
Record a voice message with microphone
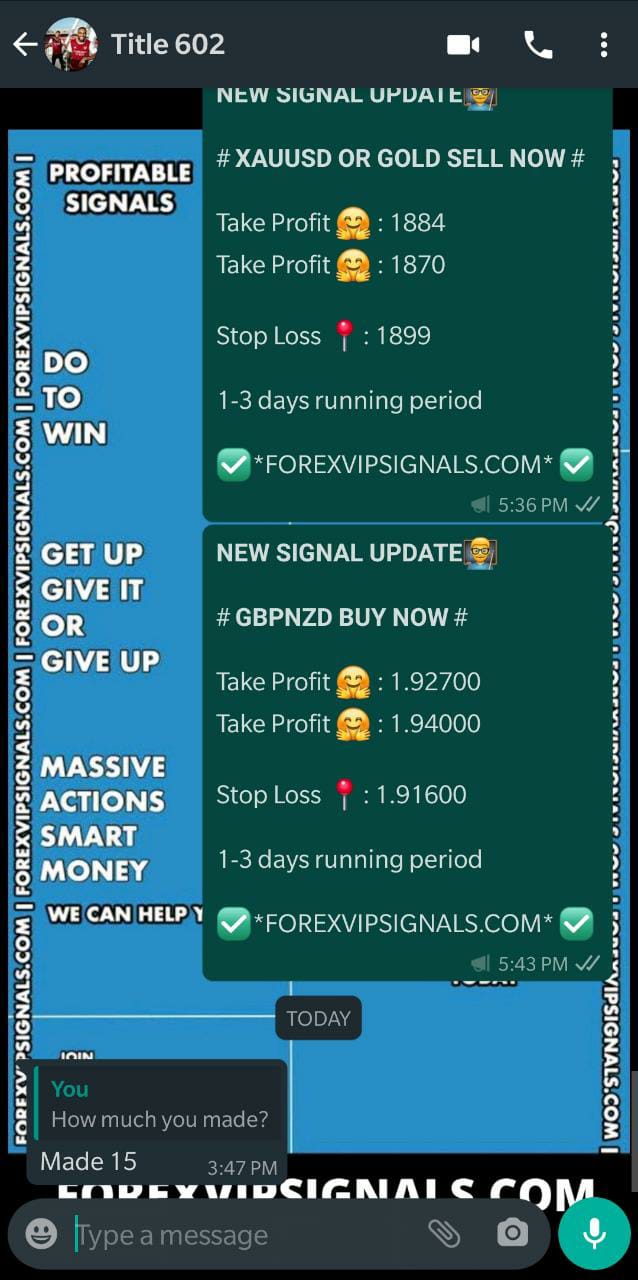click(x=594, y=1233)
